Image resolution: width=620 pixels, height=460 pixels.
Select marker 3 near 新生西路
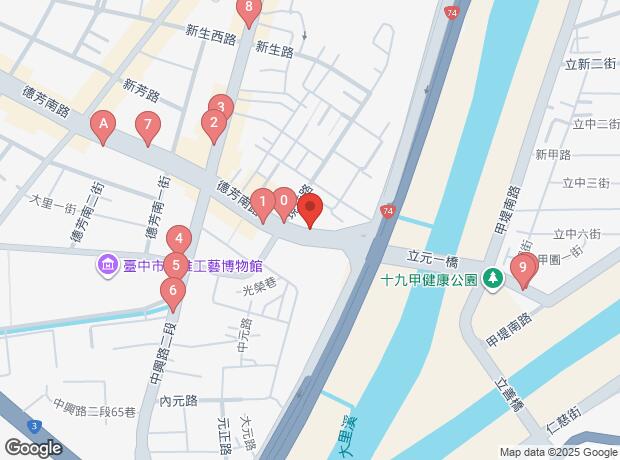[x=221, y=107]
